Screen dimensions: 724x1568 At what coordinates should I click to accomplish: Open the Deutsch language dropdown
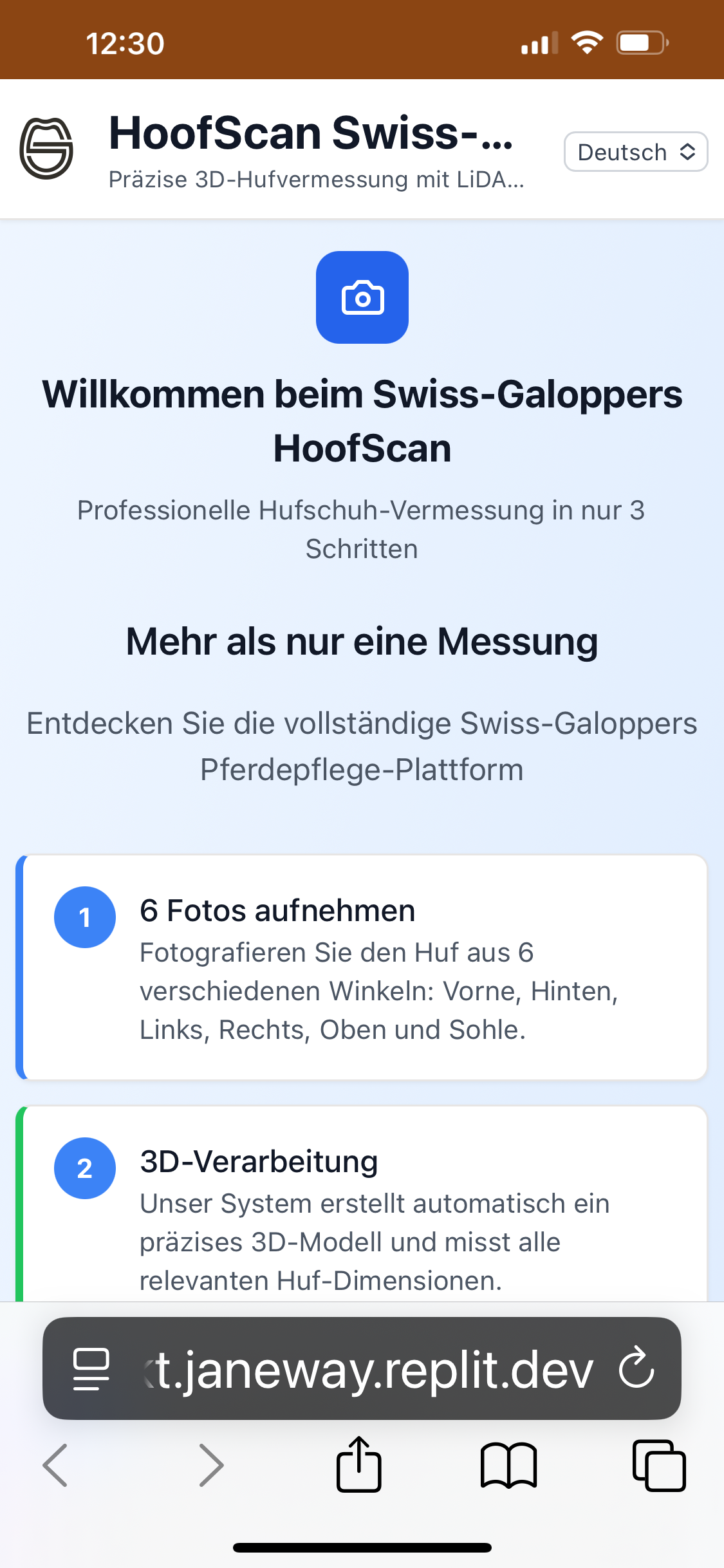click(x=635, y=152)
